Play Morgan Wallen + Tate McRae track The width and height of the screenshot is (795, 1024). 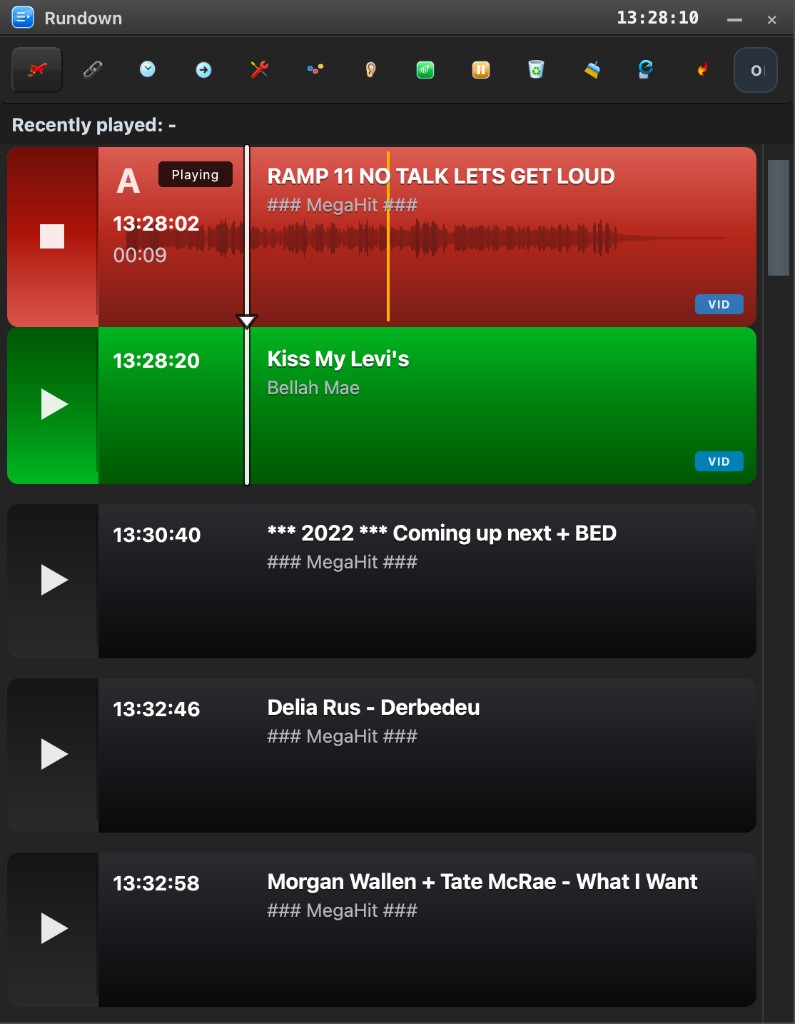(x=54, y=929)
